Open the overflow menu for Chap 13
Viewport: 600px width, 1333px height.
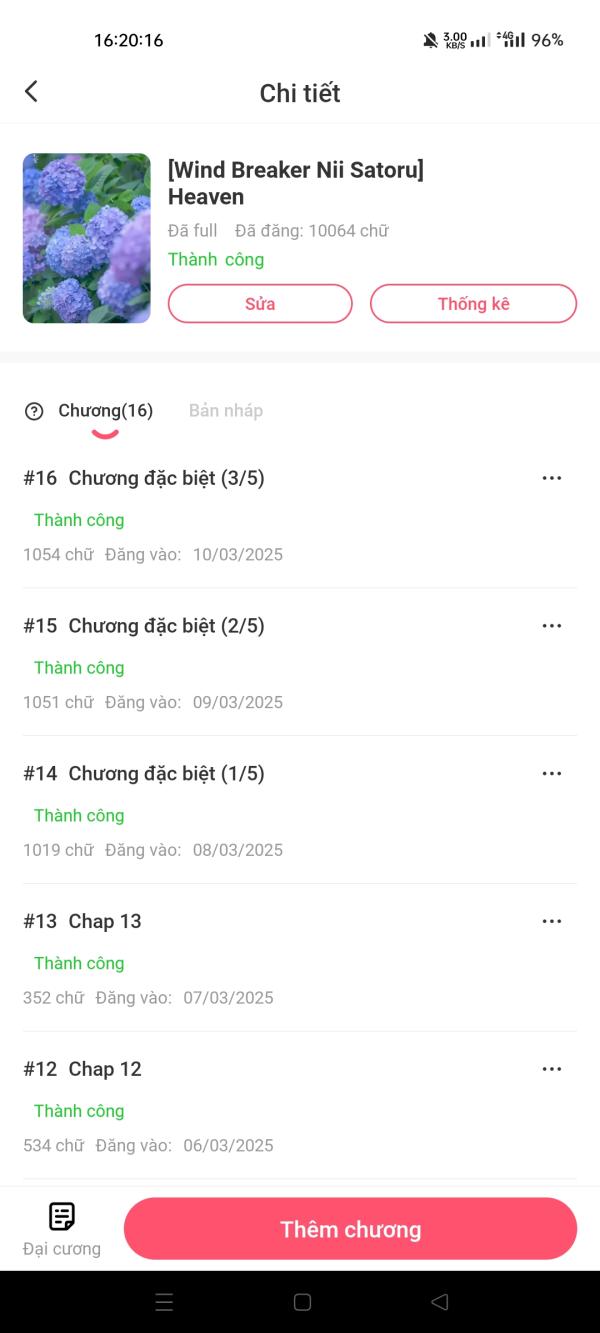pos(552,922)
